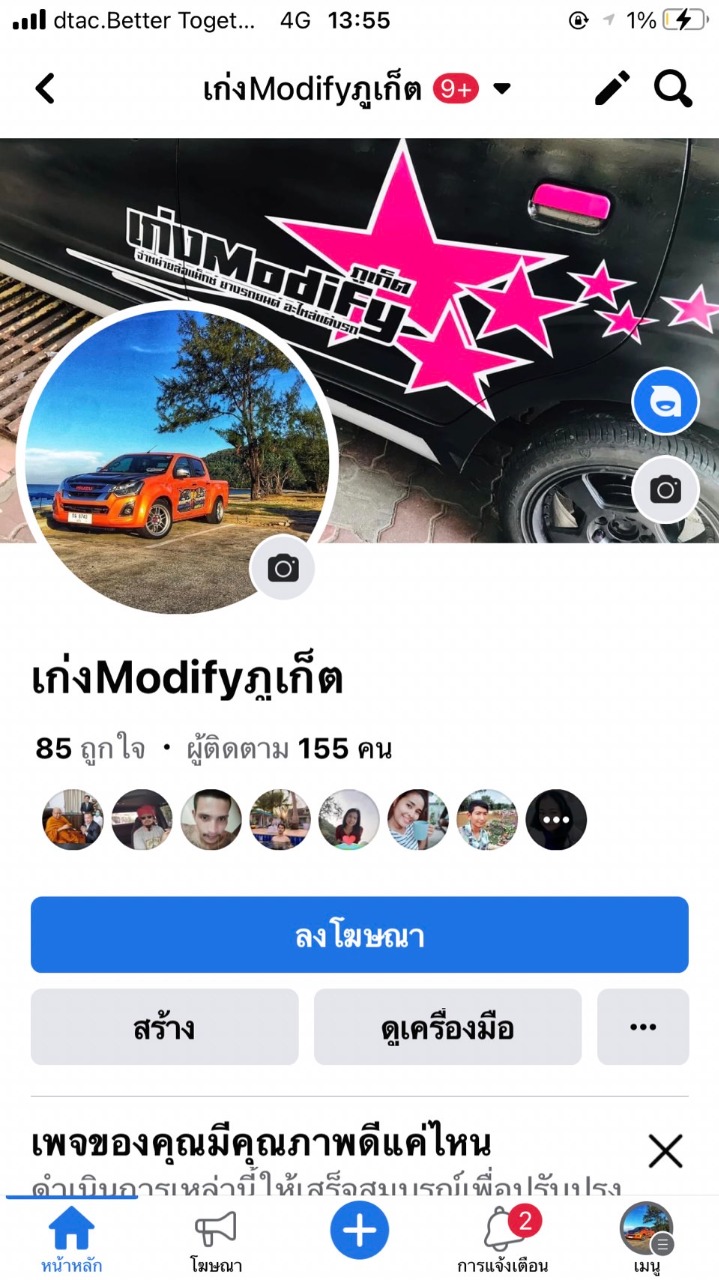Change profile picture via its camera icon
The height and width of the screenshot is (1280, 719).
pyautogui.click(x=283, y=569)
